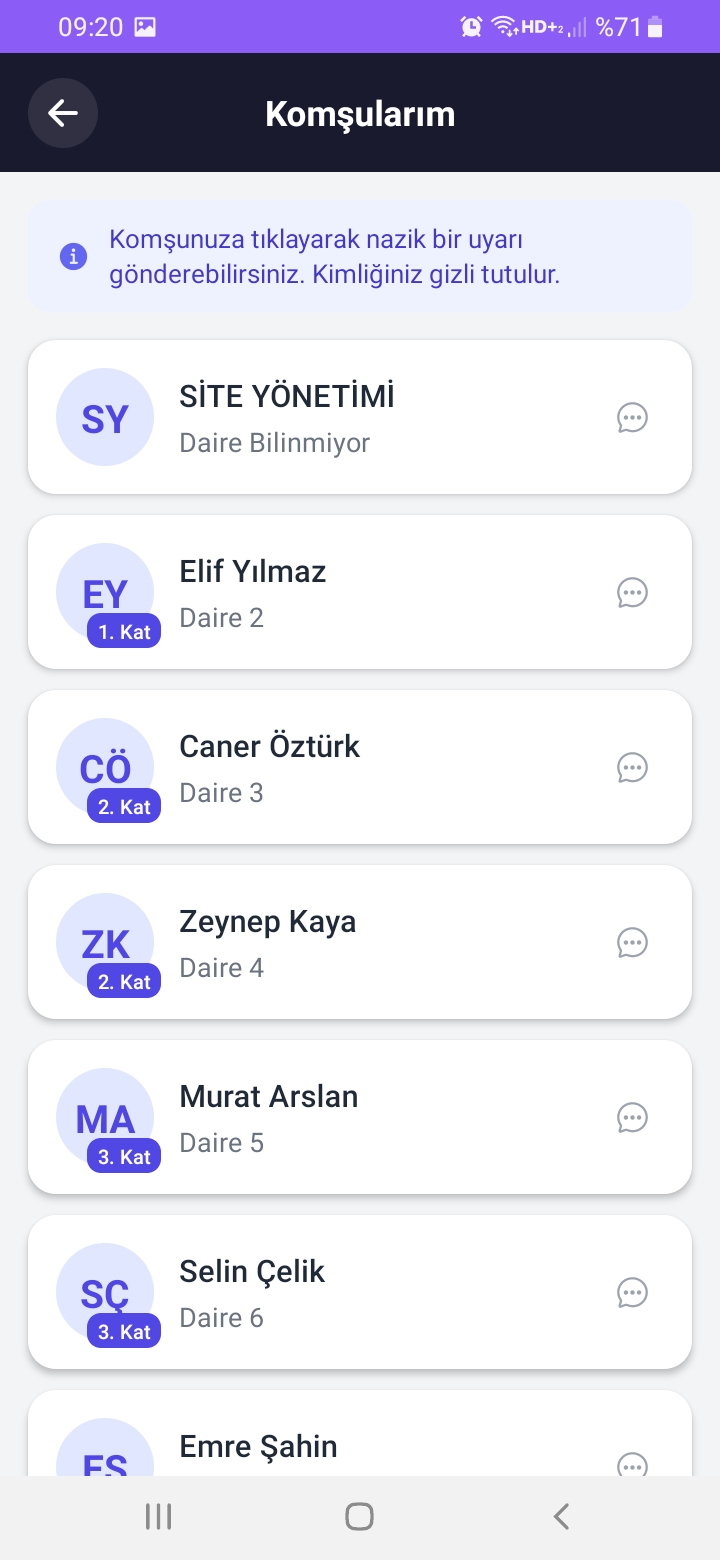720x1560 pixels.
Task: Select the chat icon for Selin Çelik
Action: (632, 1292)
